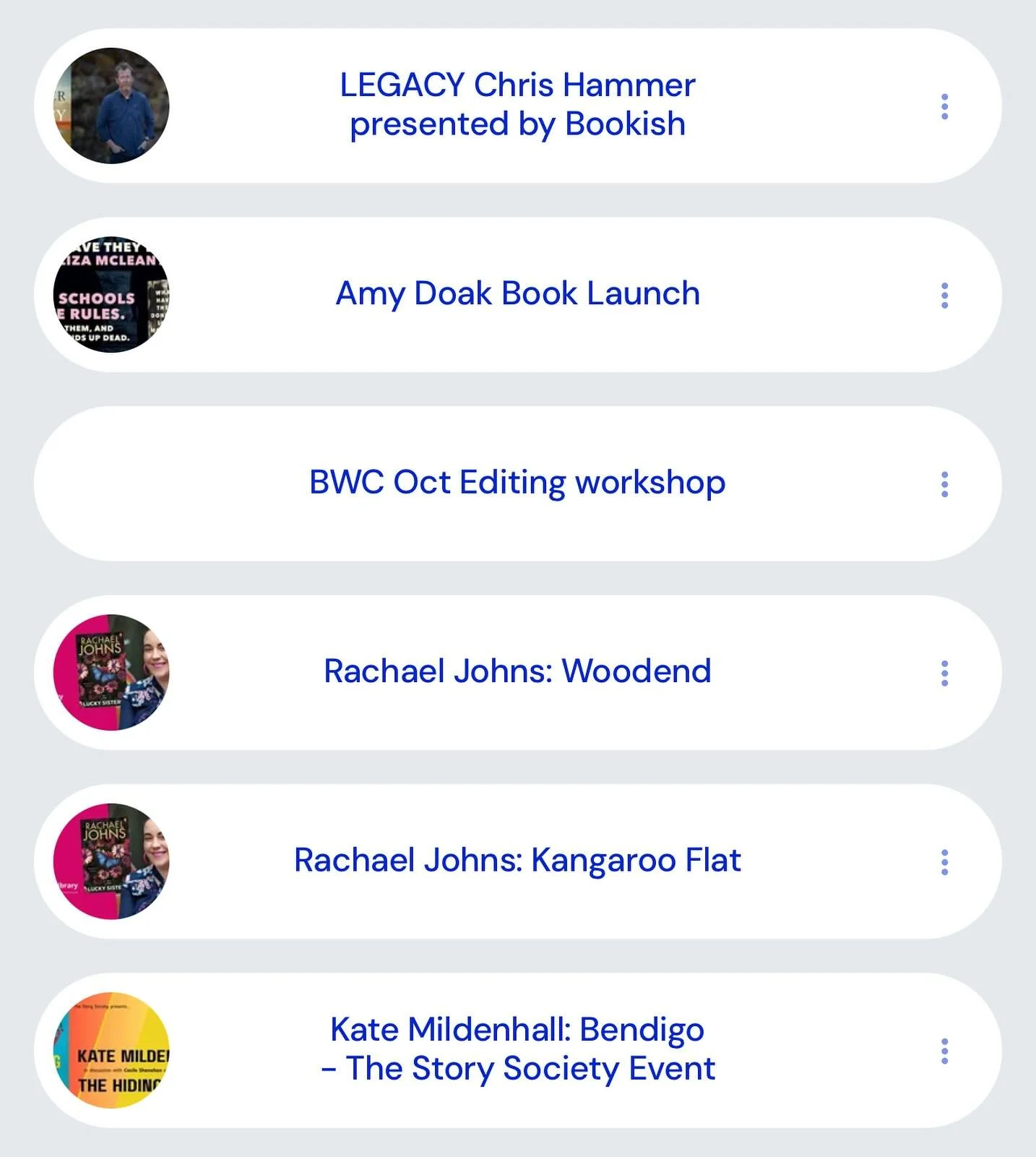
Task: Show more options for Amy Doak Book Launch
Action: click(x=944, y=296)
